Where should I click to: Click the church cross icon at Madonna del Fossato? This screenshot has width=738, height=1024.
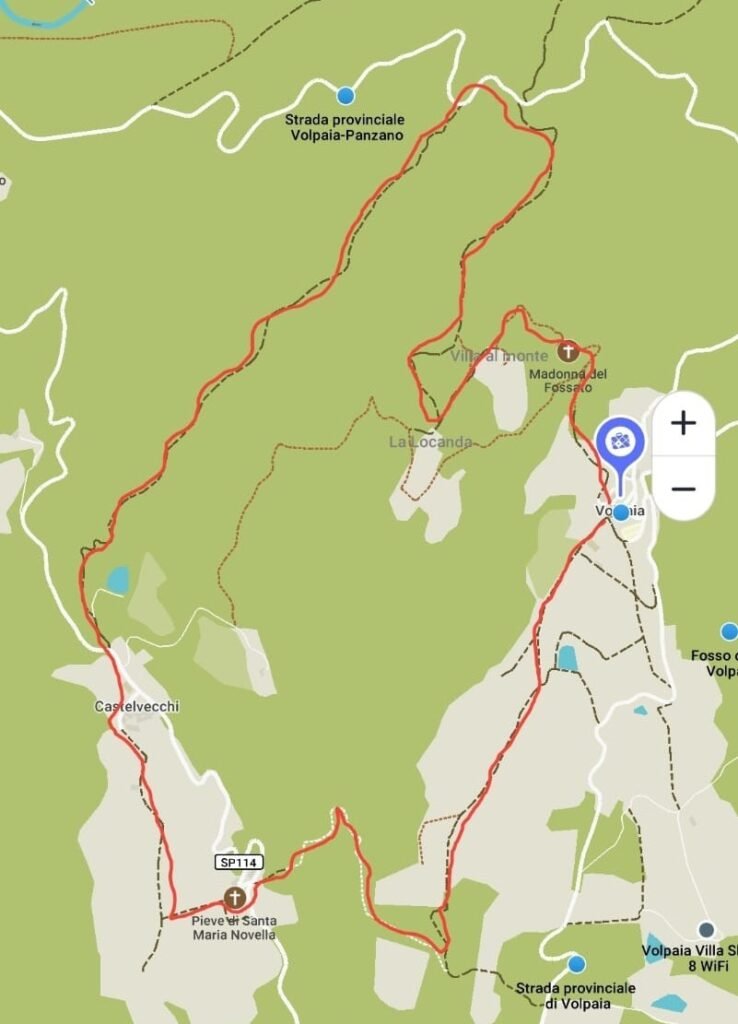[569, 350]
